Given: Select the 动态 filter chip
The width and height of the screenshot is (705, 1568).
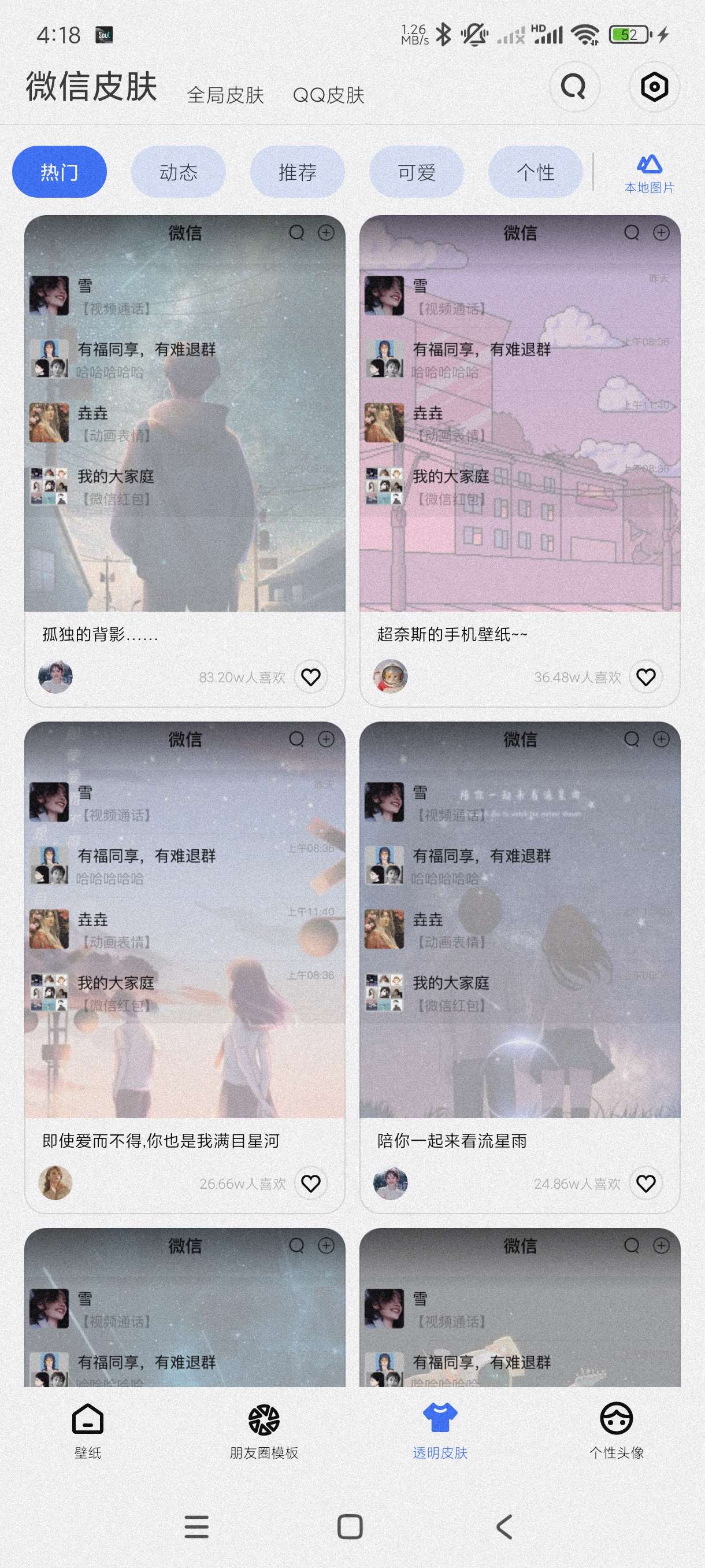Looking at the screenshot, I should coord(178,172).
